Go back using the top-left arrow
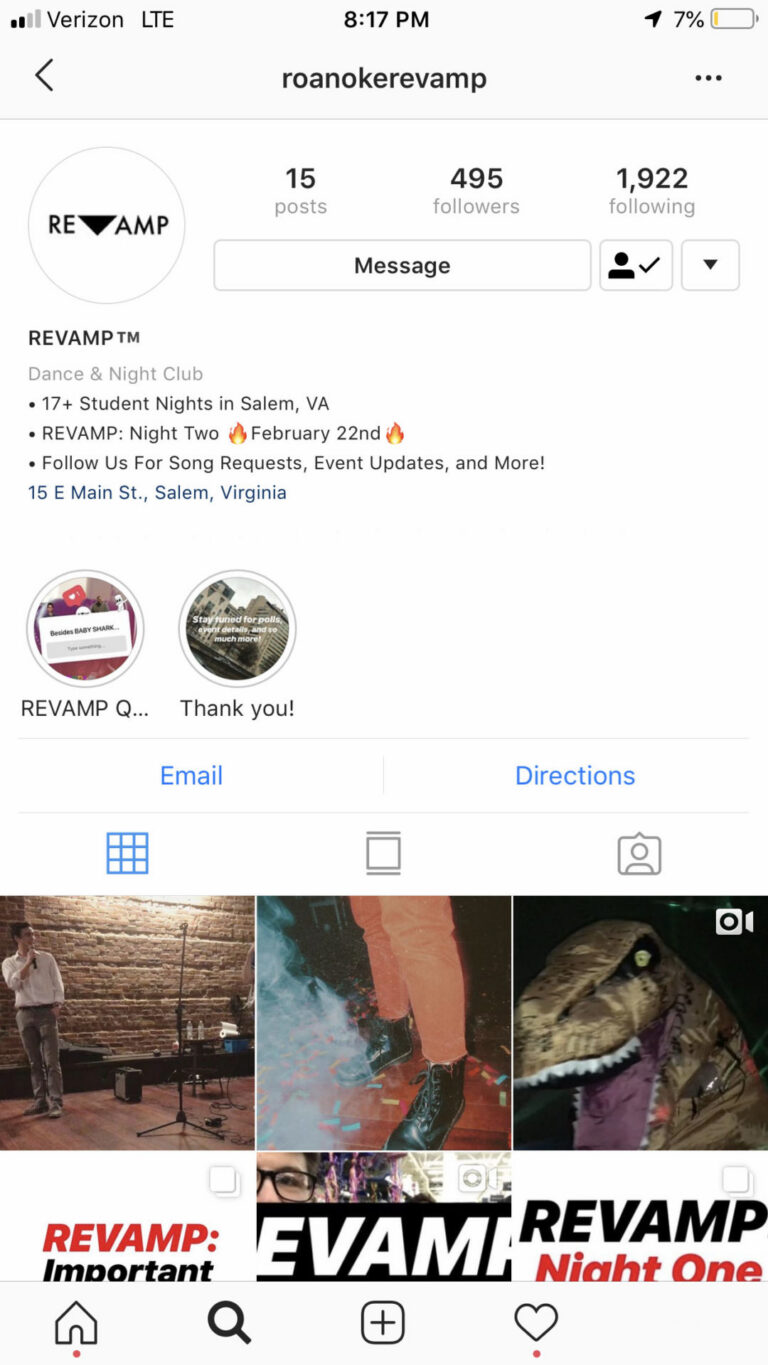Screen dimensions: 768x1365 (x=44, y=76)
